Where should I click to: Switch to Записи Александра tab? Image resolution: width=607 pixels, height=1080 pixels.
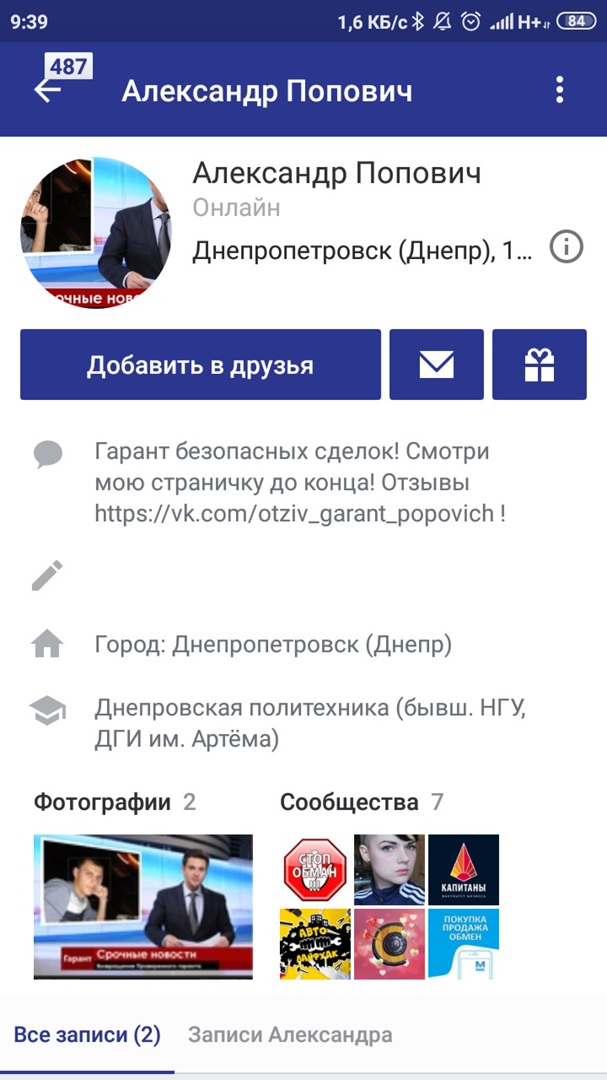pyautogui.click(x=290, y=1034)
